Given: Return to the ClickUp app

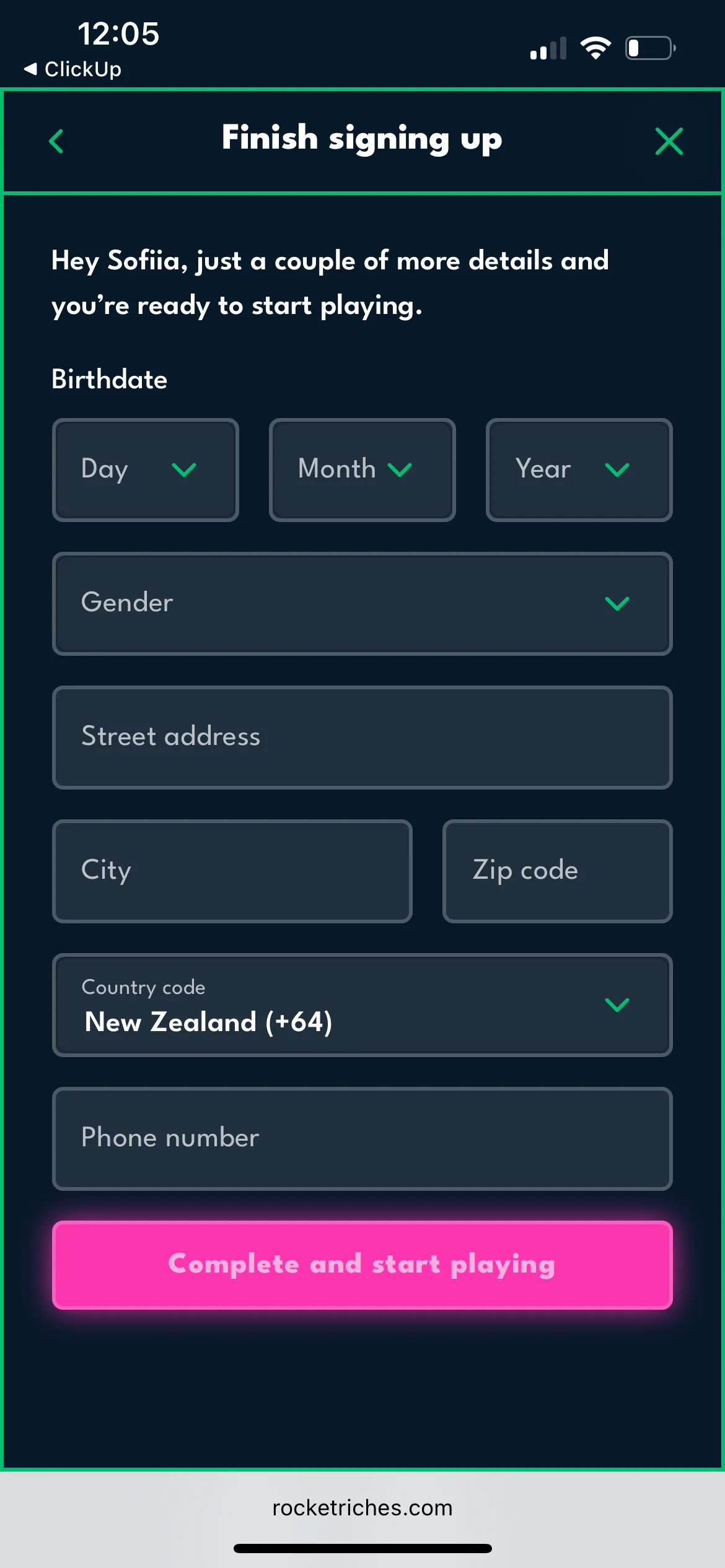Looking at the screenshot, I should [73, 69].
